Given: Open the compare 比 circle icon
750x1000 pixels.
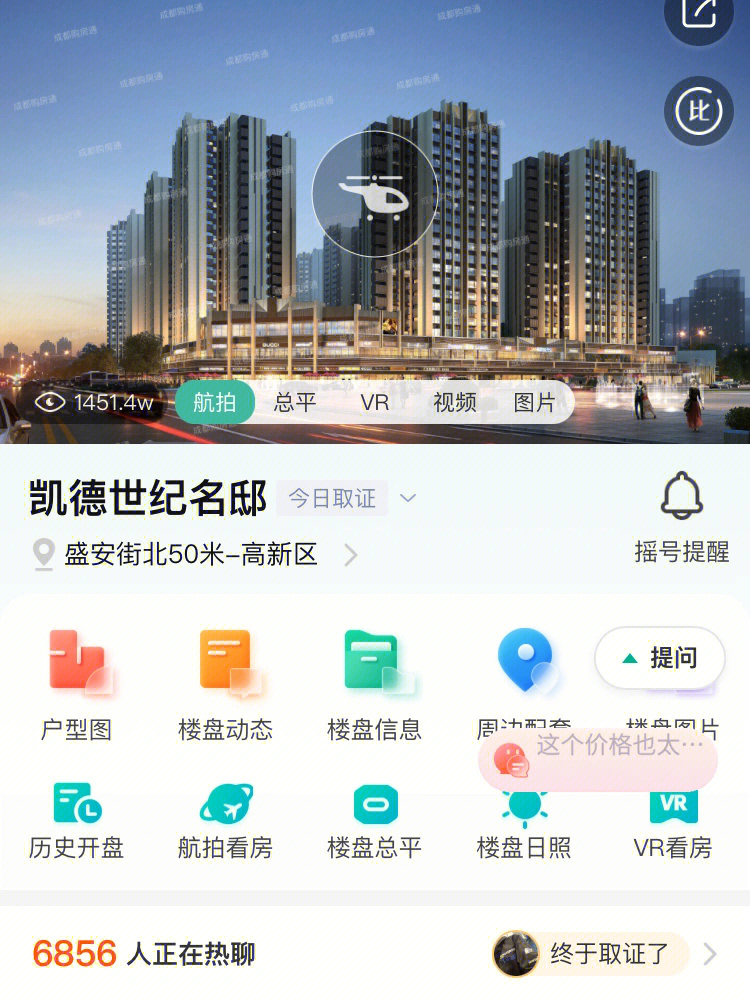Looking at the screenshot, I should pyautogui.click(x=698, y=111).
